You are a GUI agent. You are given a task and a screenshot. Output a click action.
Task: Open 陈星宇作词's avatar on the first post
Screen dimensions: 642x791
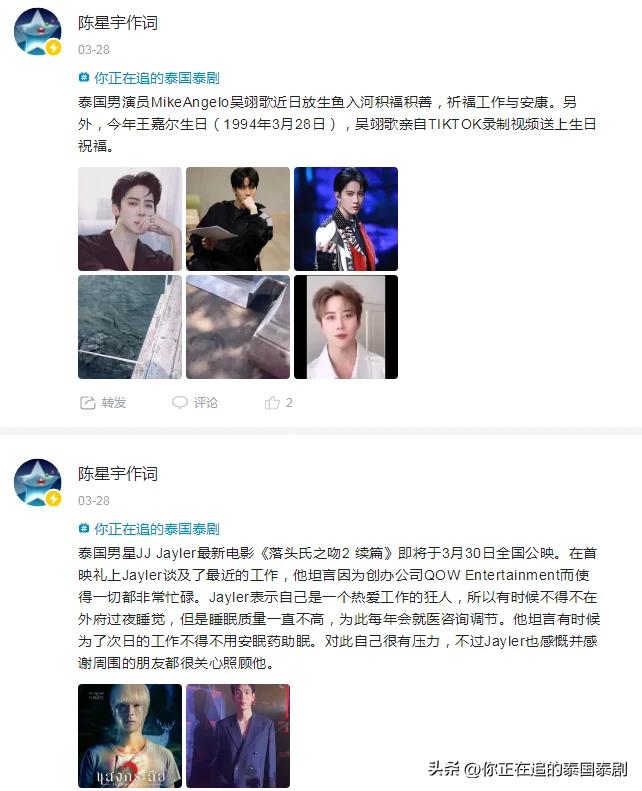(x=37, y=32)
